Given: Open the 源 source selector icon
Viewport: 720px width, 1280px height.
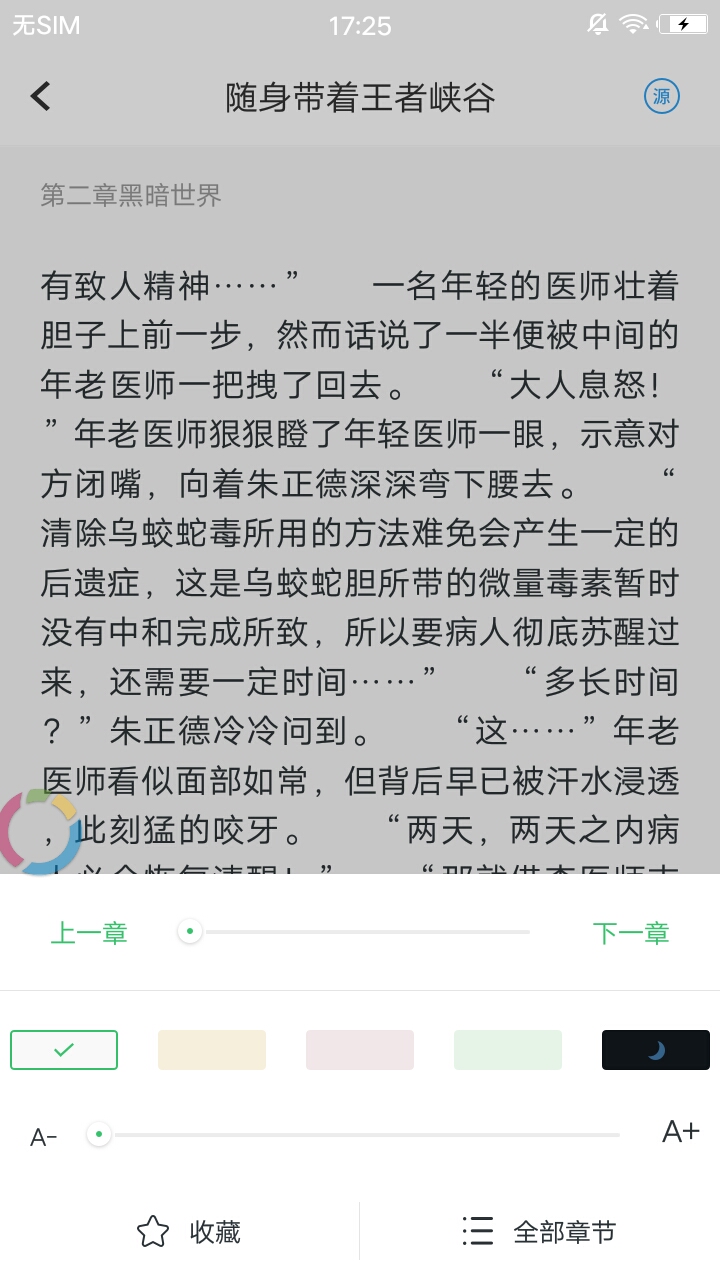Looking at the screenshot, I should tap(662, 96).
